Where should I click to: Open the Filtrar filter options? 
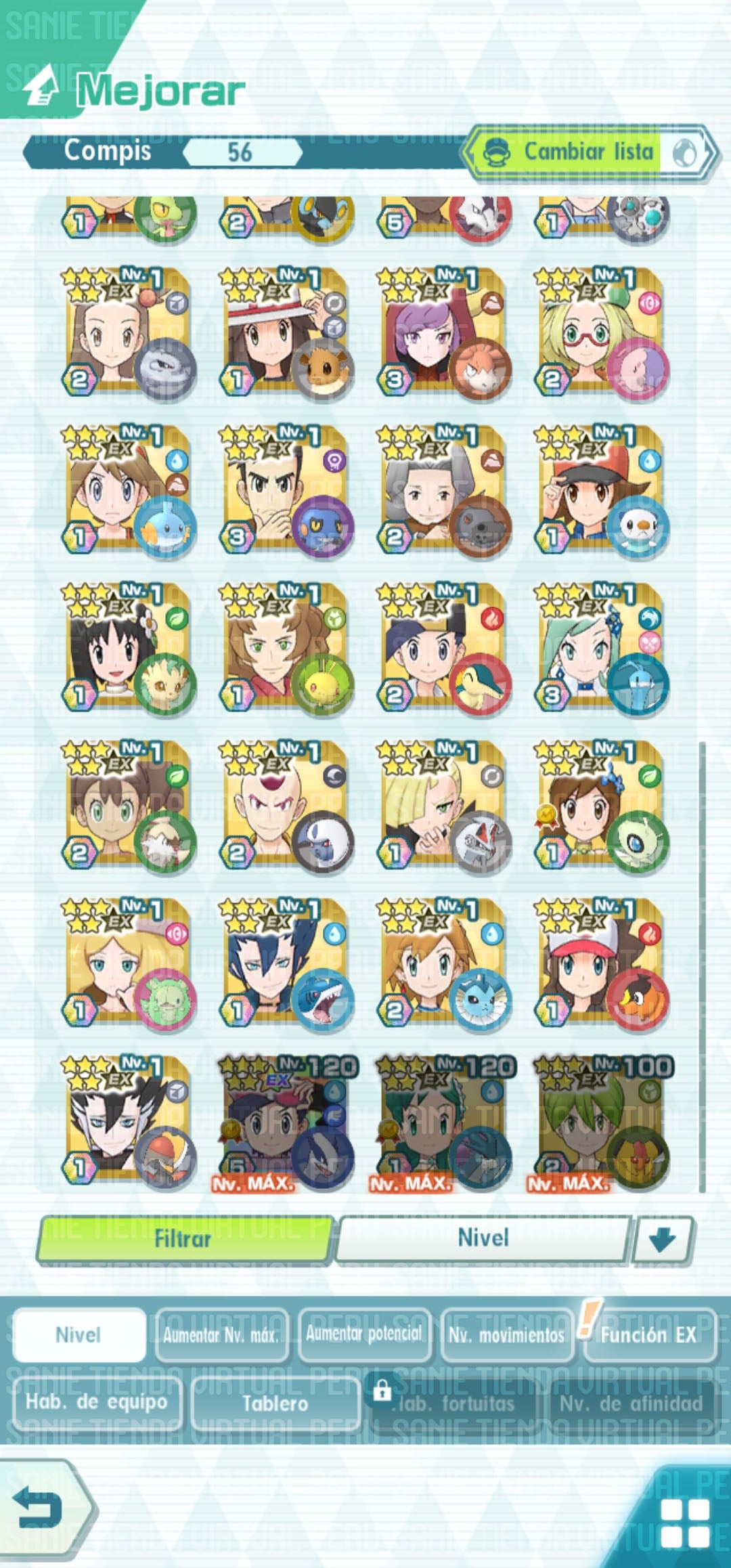pyautogui.click(x=184, y=1239)
